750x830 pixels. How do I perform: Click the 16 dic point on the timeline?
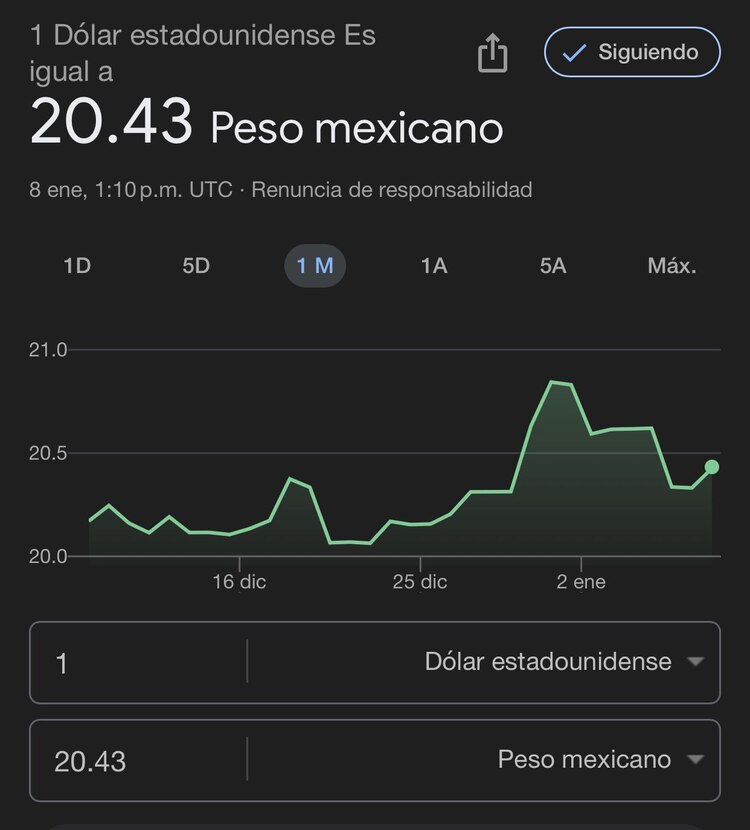[x=238, y=580]
